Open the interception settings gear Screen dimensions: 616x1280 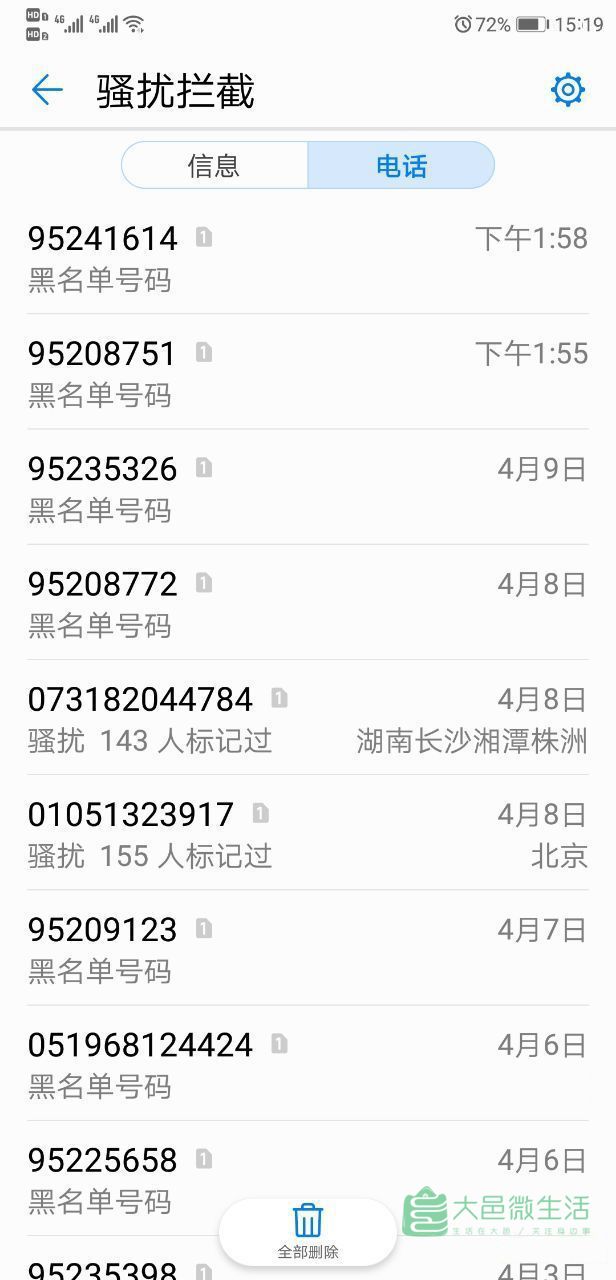pyautogui.click(x=568, y=90)
